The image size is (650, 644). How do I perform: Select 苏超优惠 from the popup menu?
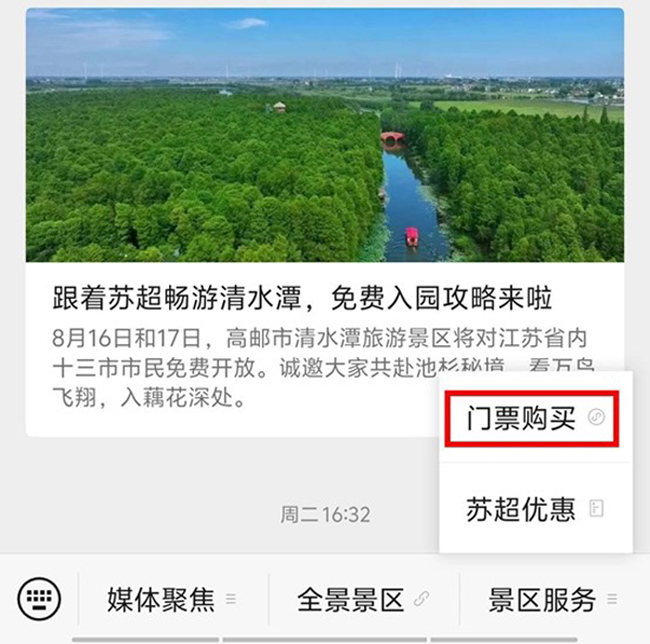click(x=535, y=509)
